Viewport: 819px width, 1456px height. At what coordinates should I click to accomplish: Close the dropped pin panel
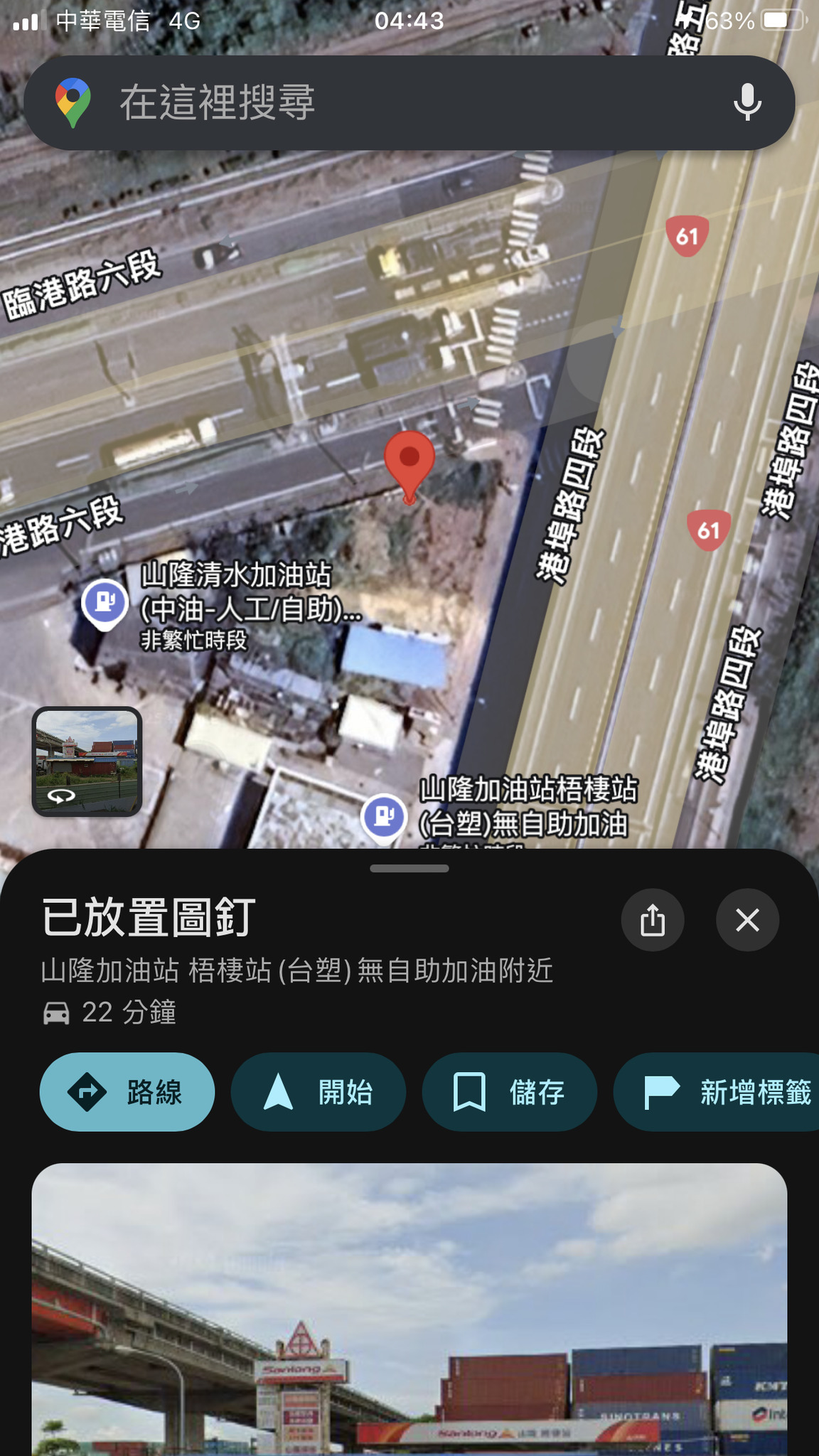click(747, 920)
